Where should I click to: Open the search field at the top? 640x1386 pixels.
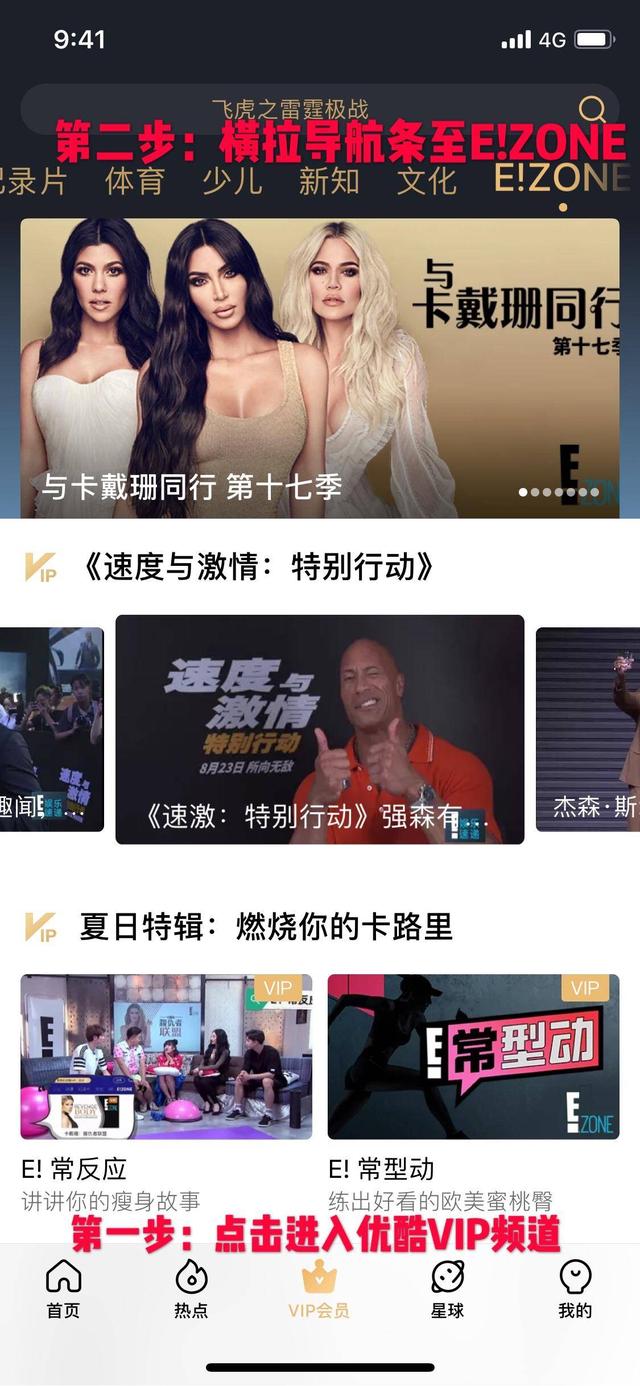pyautogui.click(x=290, y=108)
